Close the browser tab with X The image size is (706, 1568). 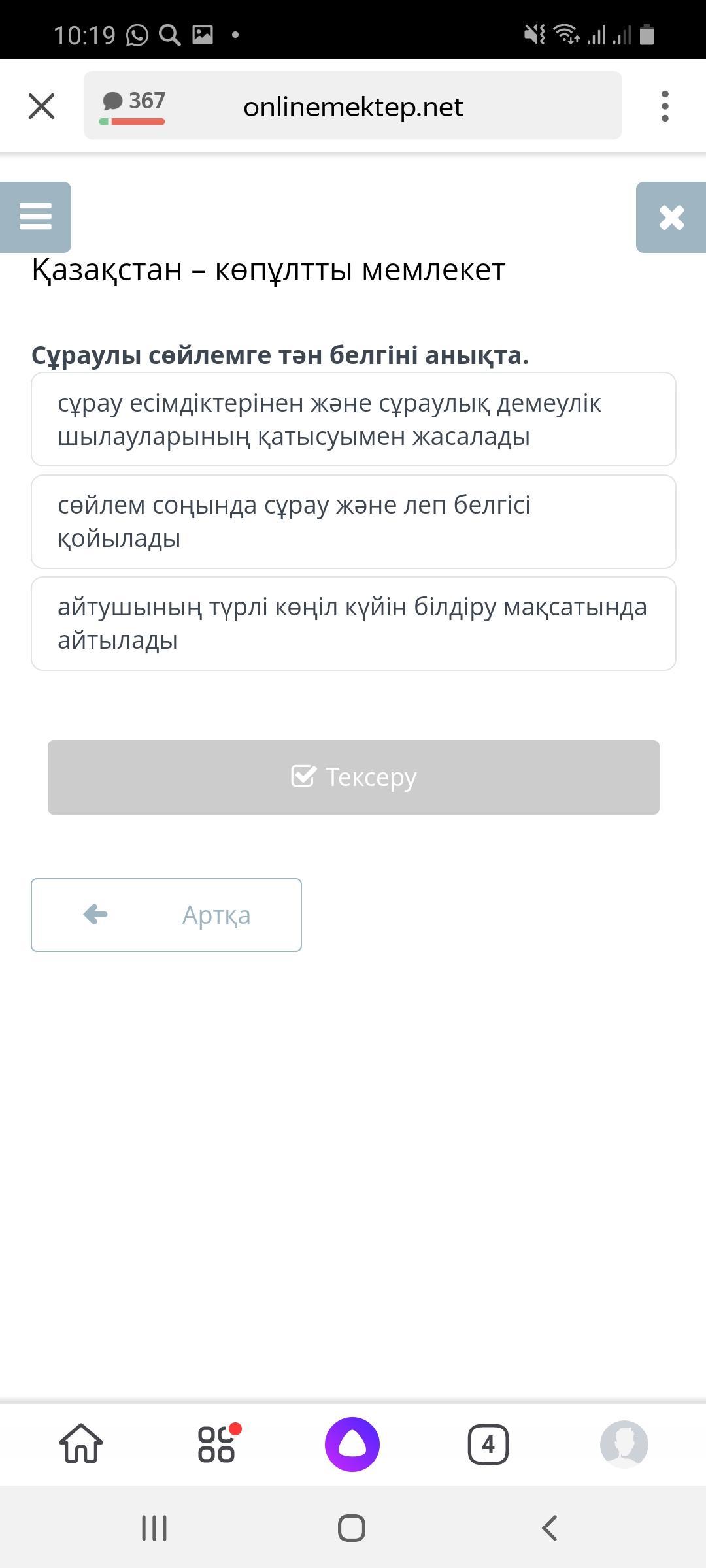[x=42, y=106]
